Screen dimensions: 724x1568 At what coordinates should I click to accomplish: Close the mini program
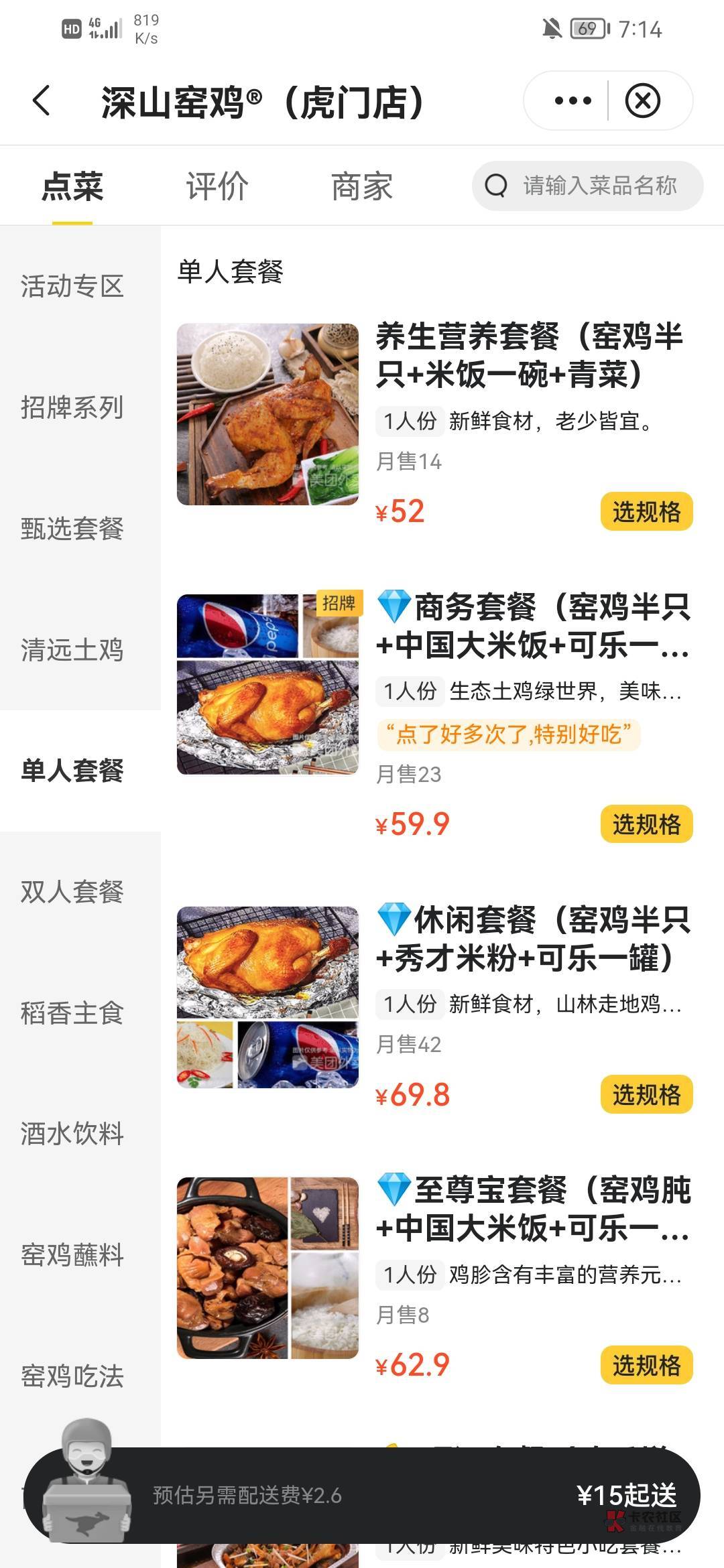point(642,101)
